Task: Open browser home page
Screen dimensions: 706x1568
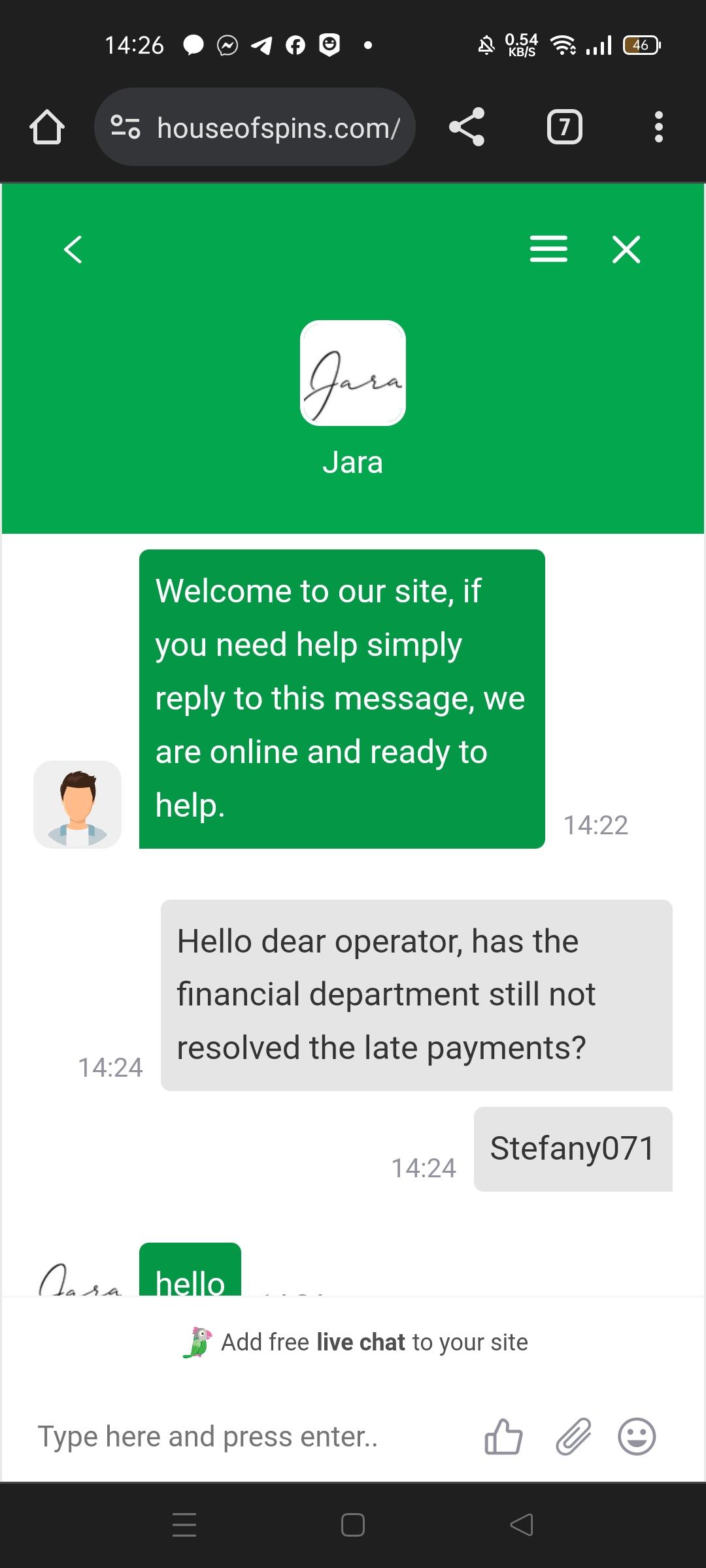Action: [x=47, y=127]
